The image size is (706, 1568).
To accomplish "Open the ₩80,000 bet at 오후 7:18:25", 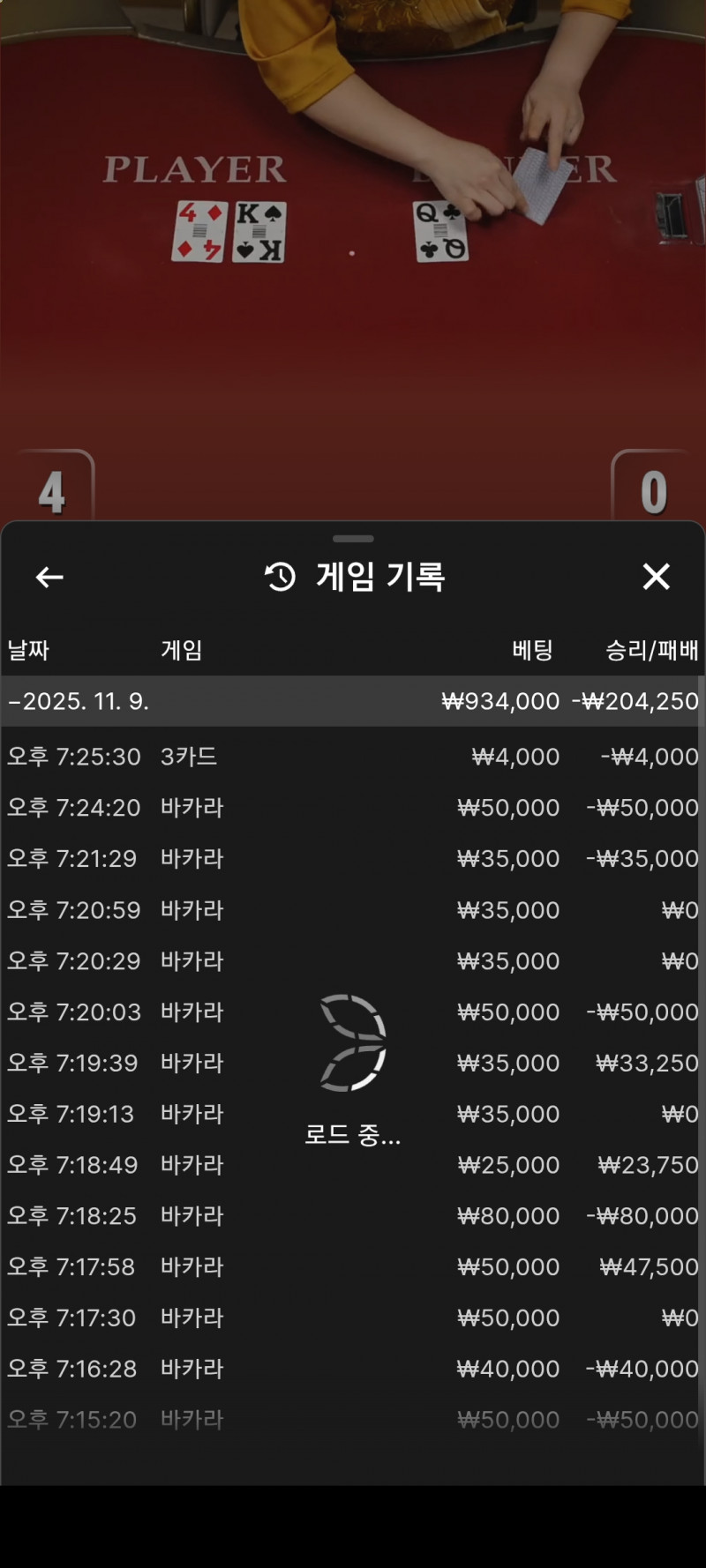I will point(353,1217).
